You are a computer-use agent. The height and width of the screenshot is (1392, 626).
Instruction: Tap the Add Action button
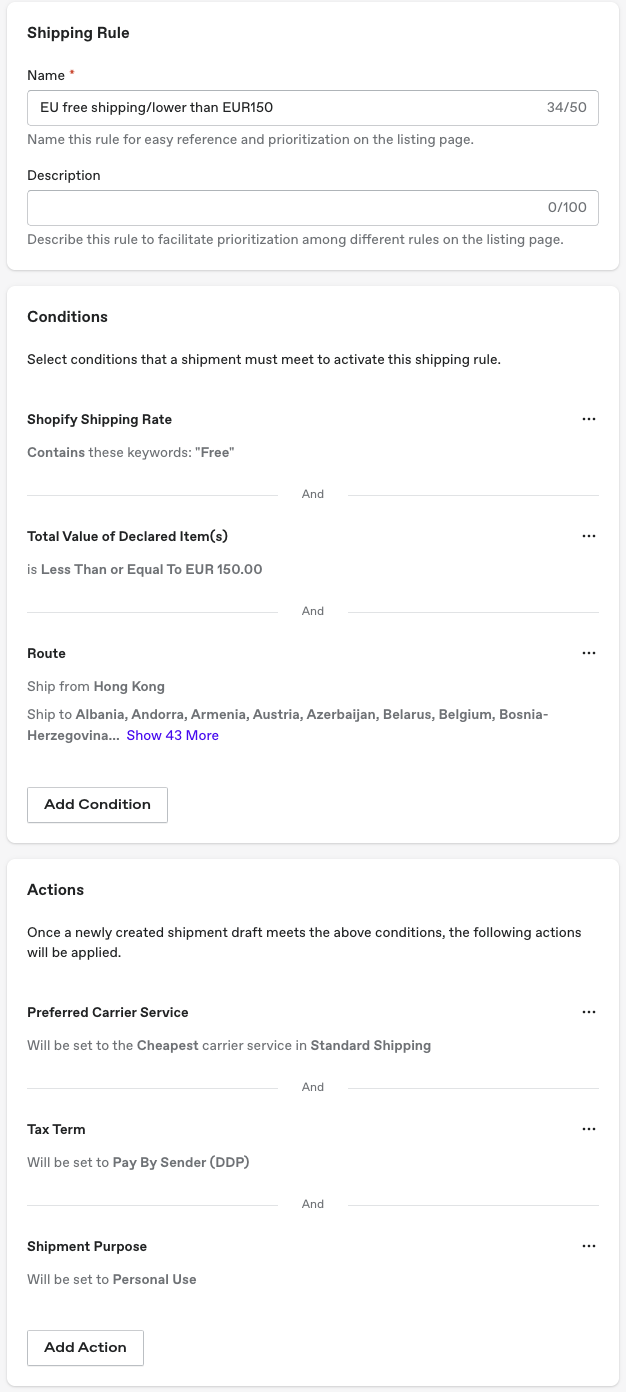point(85,1348)
